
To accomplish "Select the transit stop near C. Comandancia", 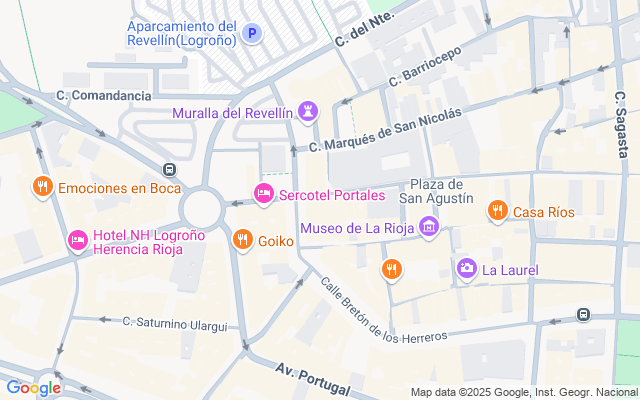I will [170, 169].
